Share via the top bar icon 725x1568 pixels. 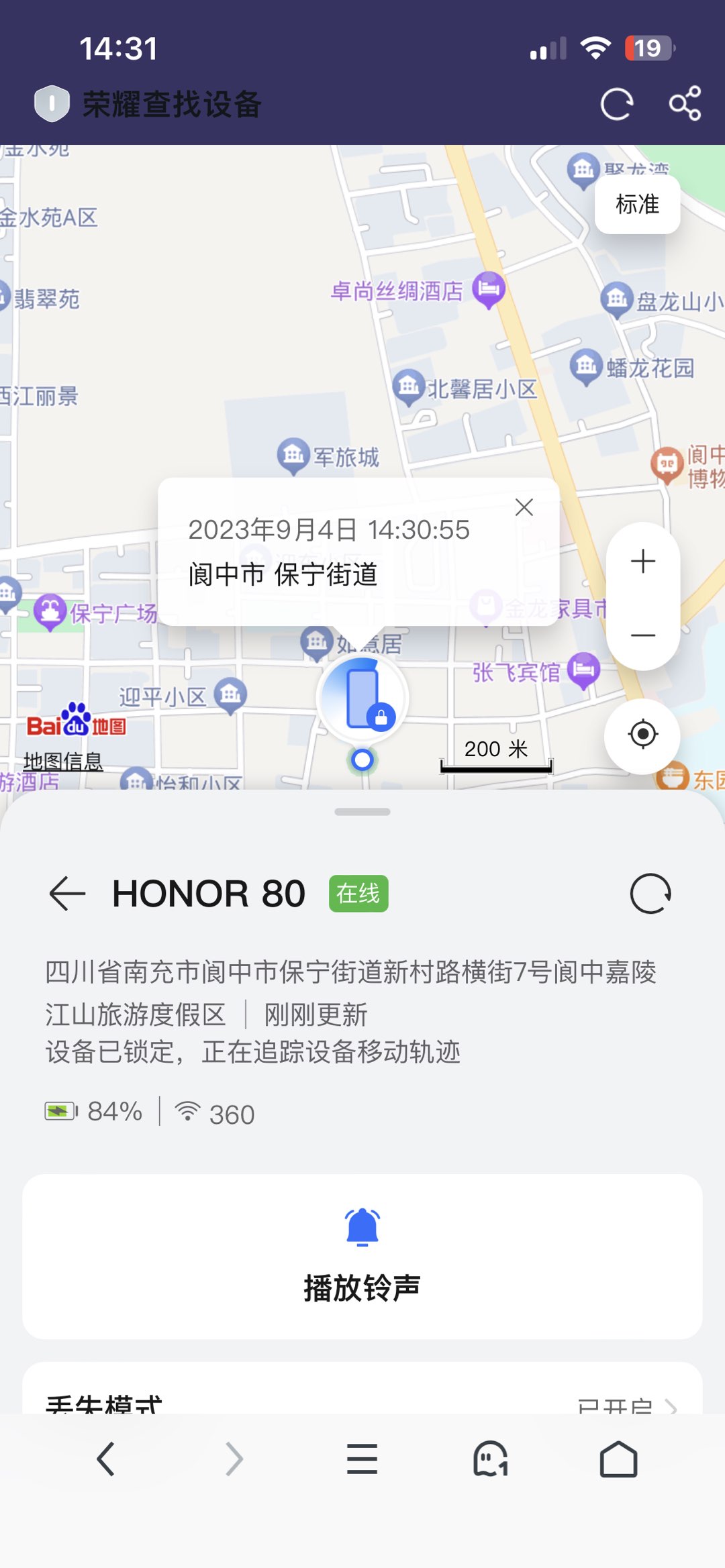685,104
